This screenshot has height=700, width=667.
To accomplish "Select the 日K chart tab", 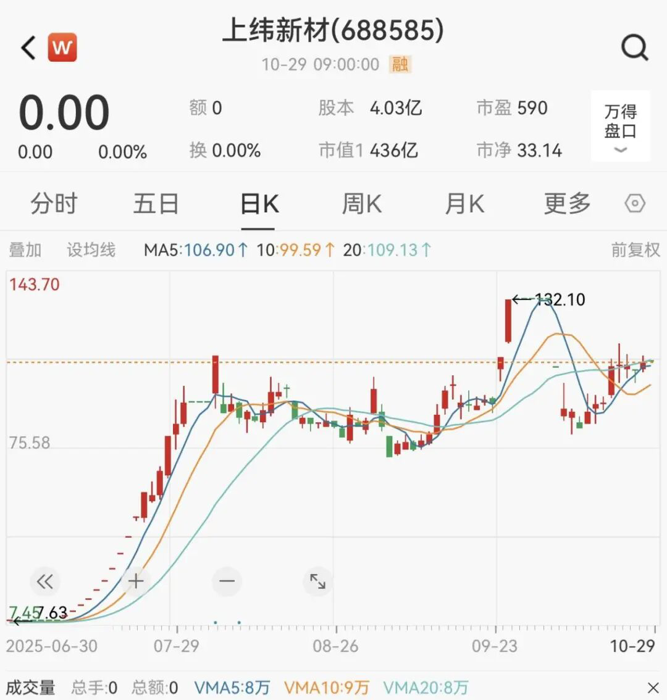I will click(x=259, y=204).
